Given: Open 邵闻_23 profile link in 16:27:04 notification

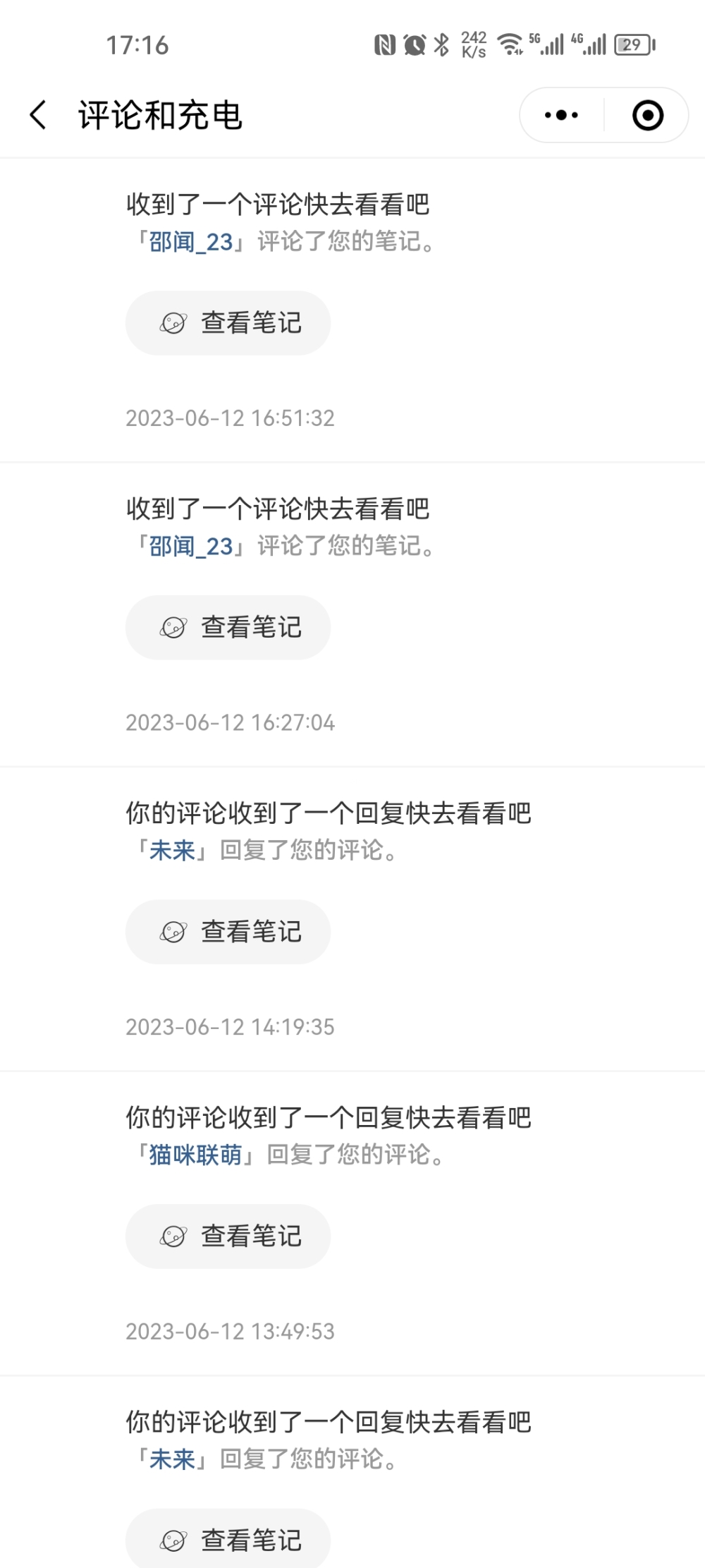Looking at the screenshot, I should [190, 547].
